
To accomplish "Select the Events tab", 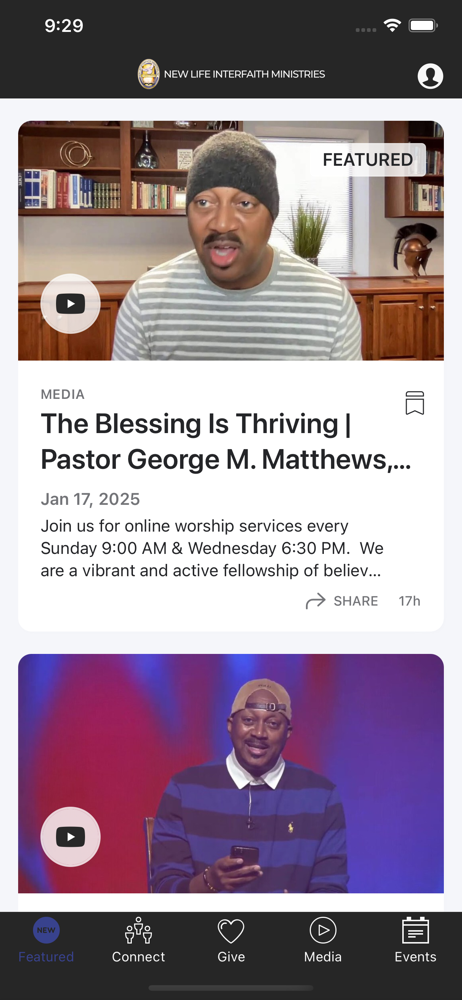I will click(415, 940).
